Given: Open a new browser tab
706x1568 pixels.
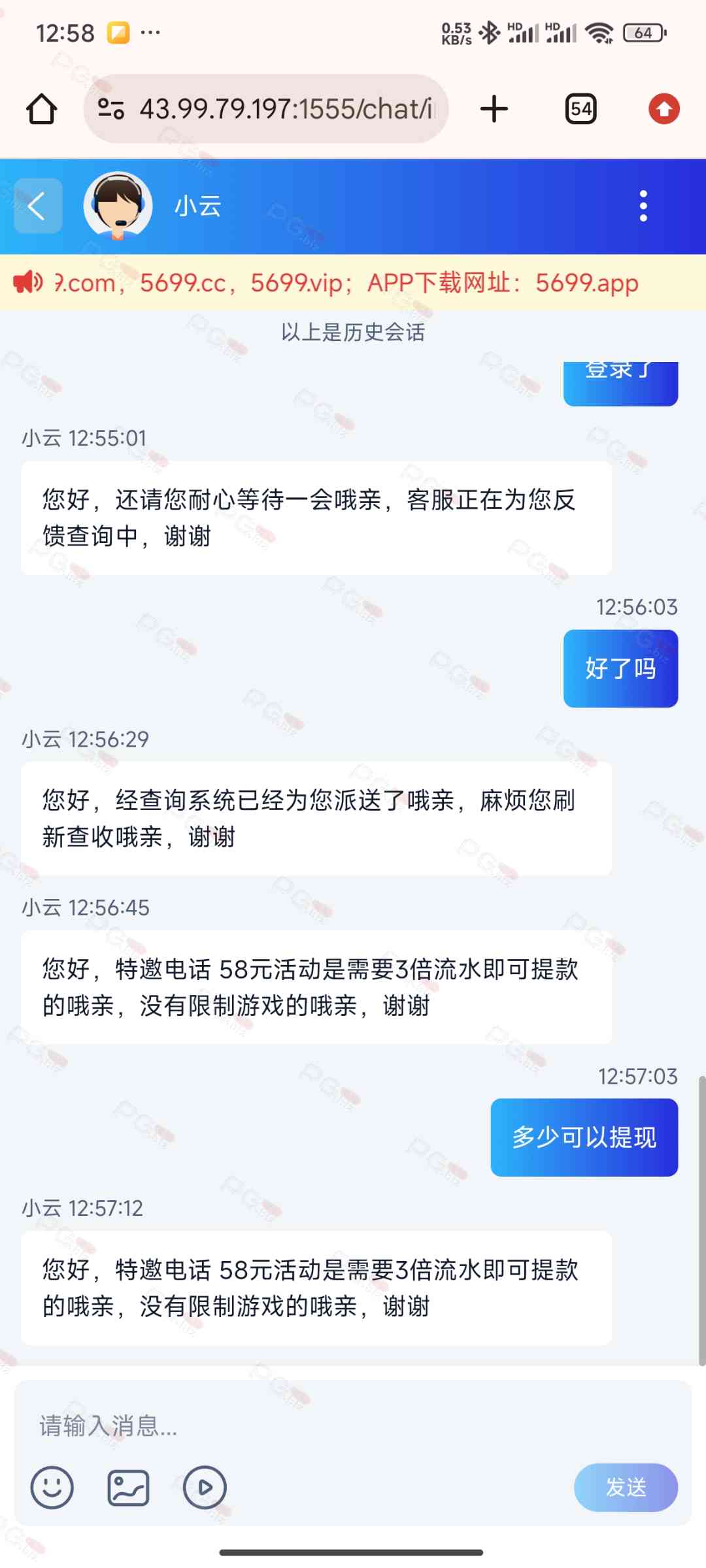Looking at the screenshot, I should click(x=494, y=109).
